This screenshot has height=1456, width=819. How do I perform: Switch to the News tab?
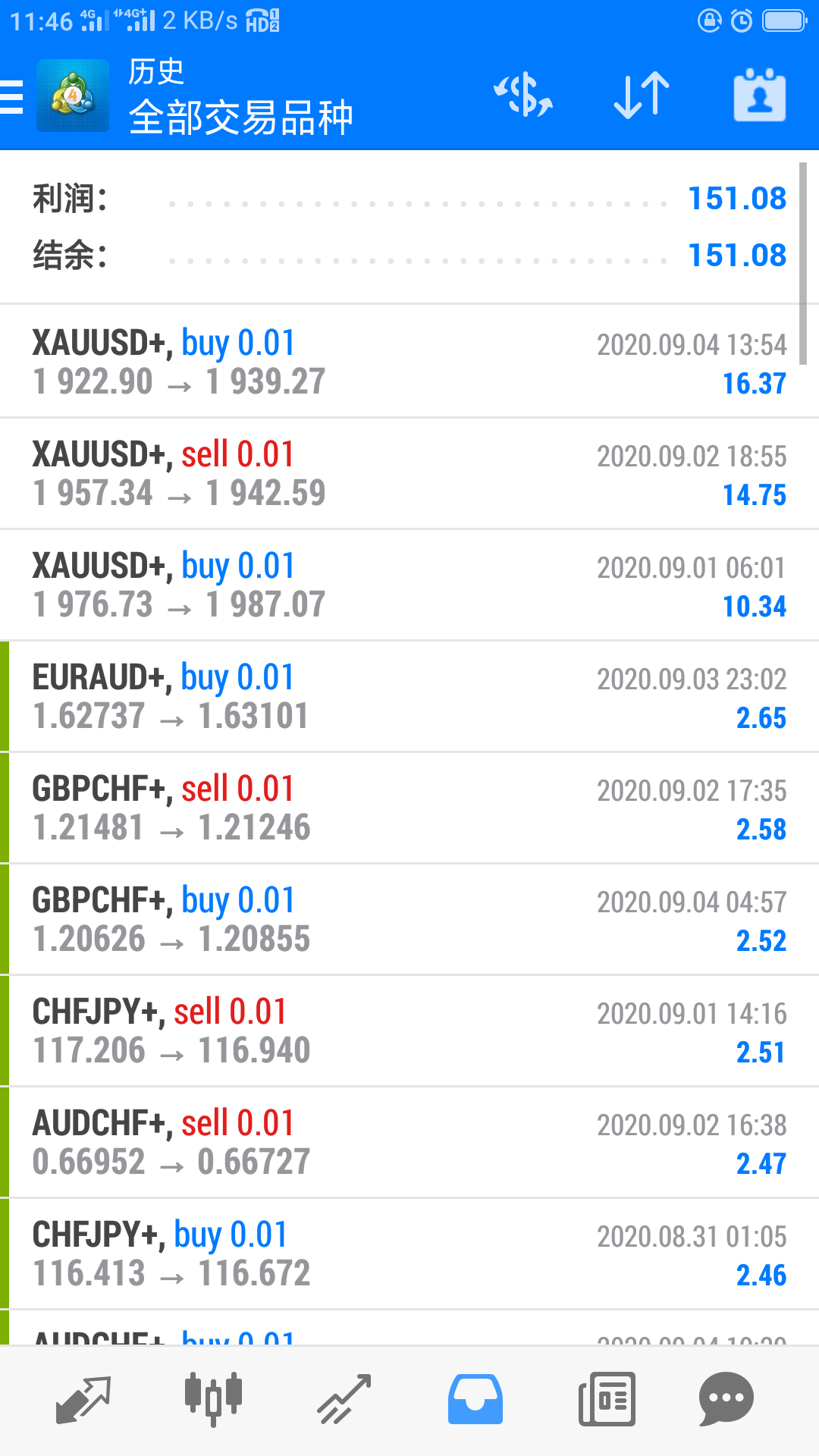pos(607,1399)
